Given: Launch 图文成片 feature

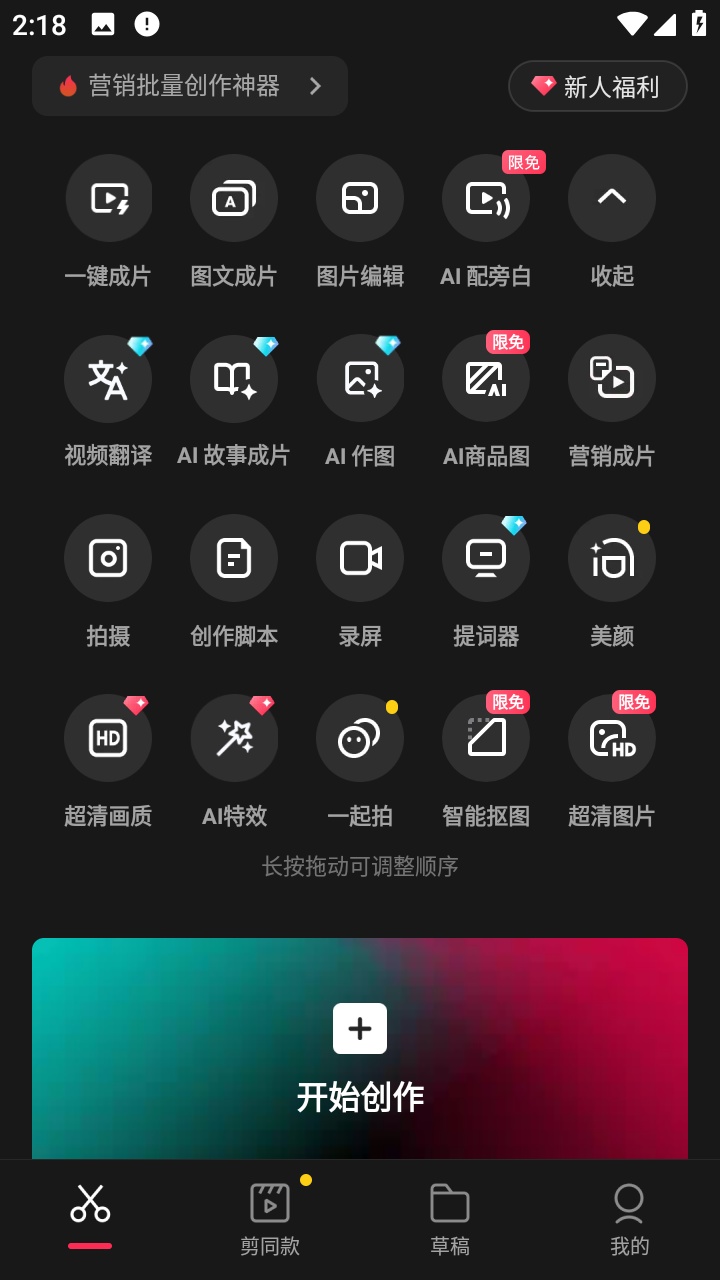Looking at the screenshot, I should [234, 198].
